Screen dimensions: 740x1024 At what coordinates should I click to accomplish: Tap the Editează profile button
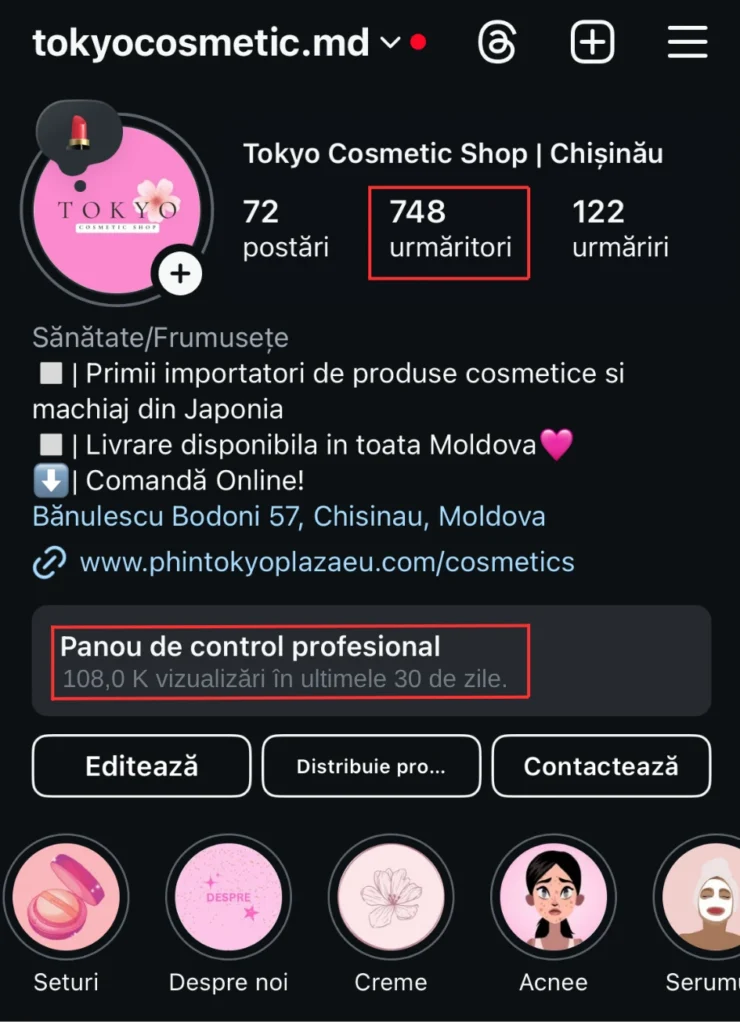tap(141, 766)
